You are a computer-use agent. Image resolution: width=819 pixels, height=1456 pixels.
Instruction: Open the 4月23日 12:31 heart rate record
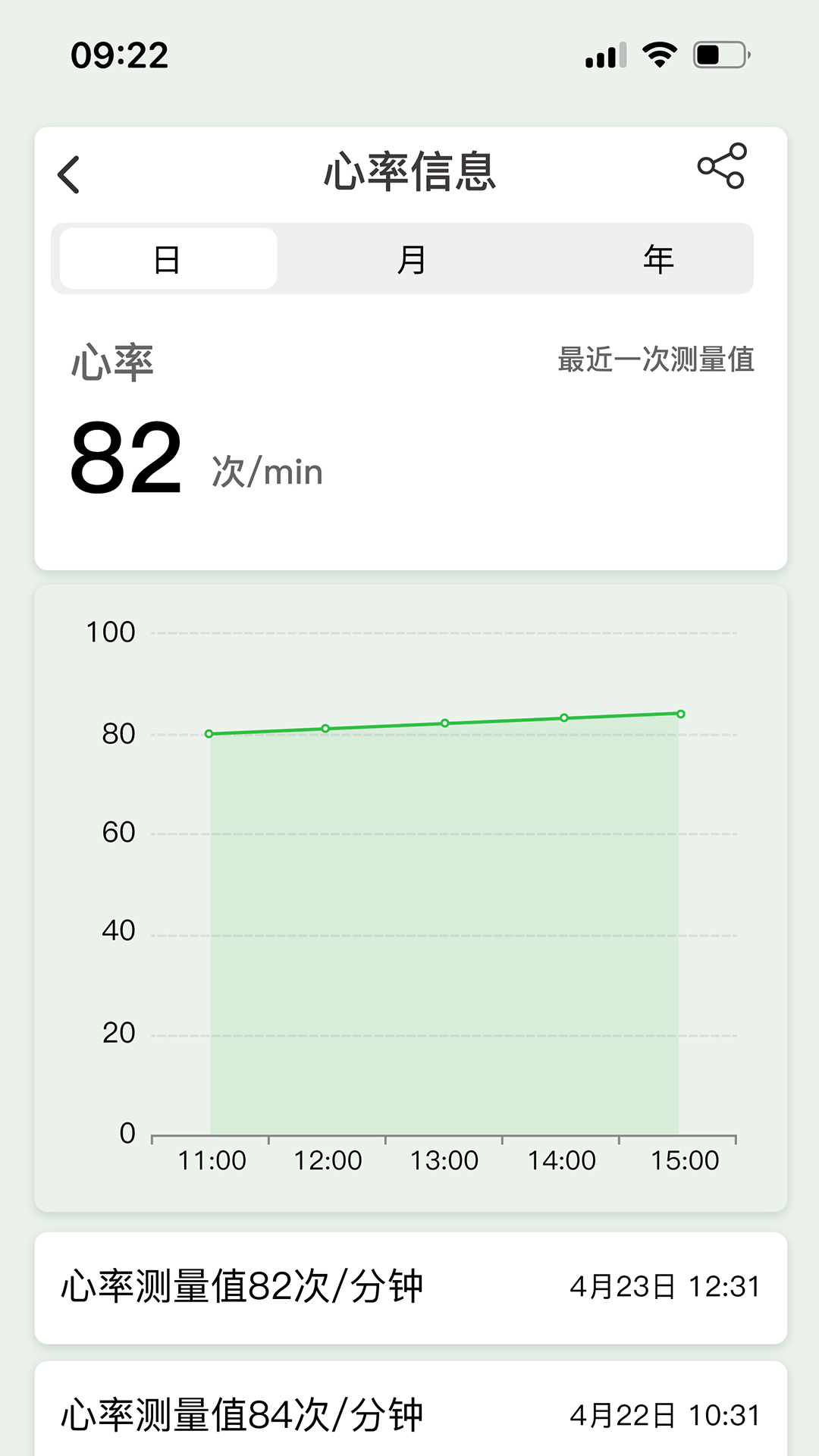pos(410,1287)
